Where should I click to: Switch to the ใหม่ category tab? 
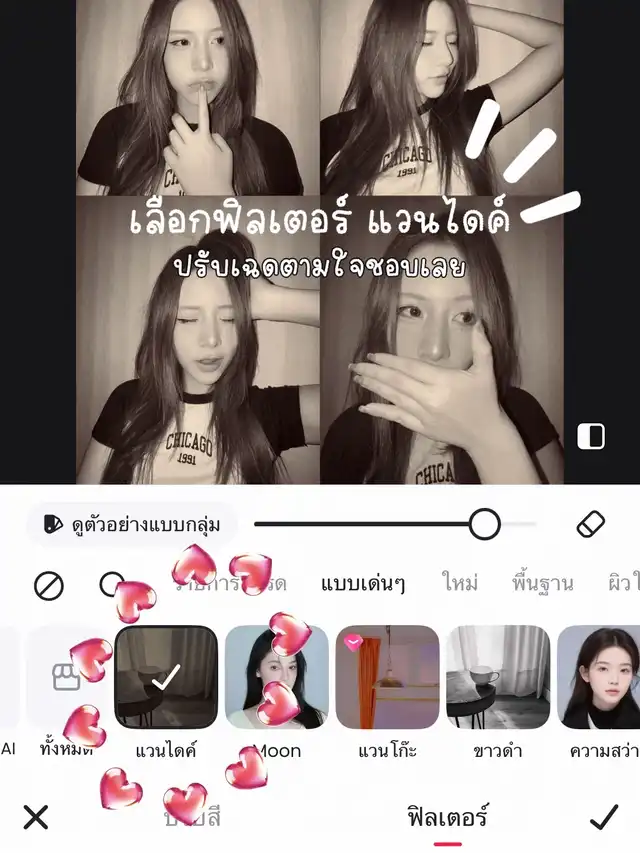click(x=460, y=584)
